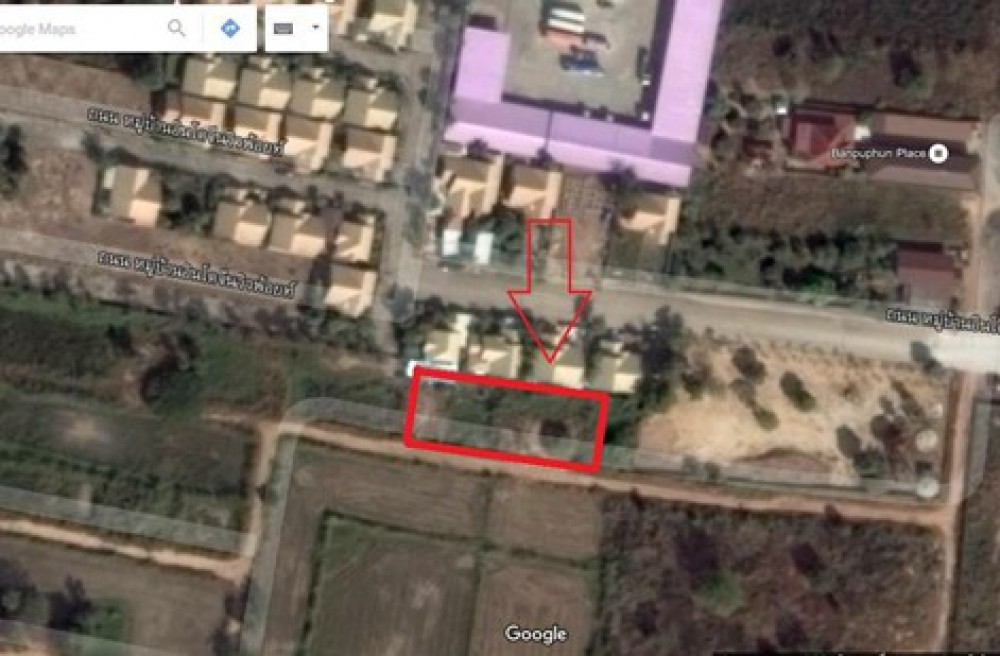Select the Banpuphun Place map marker
The height and width of the screenshot is (656, 1000).
[x=938, y=153]
